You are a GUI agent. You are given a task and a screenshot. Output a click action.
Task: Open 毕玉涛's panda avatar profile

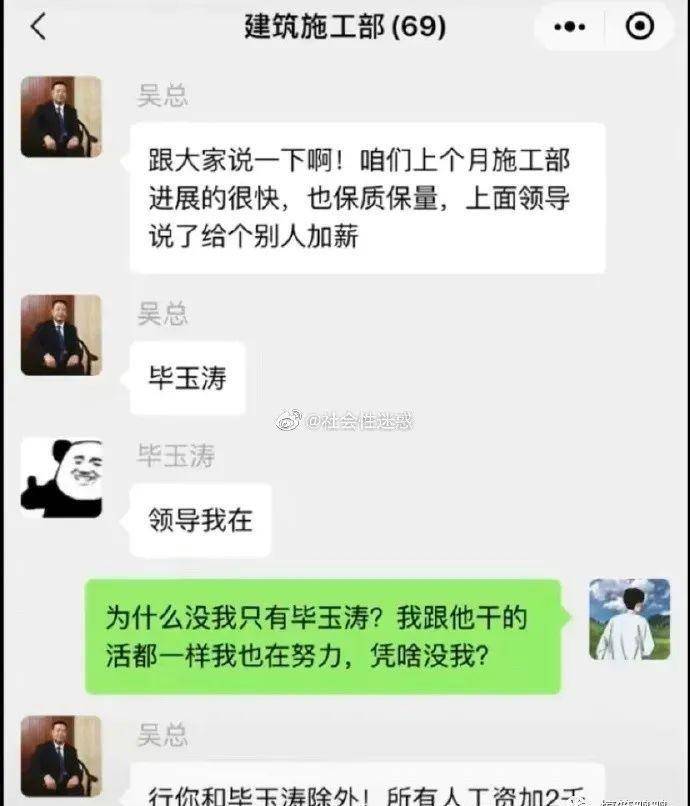pos(61,478)
